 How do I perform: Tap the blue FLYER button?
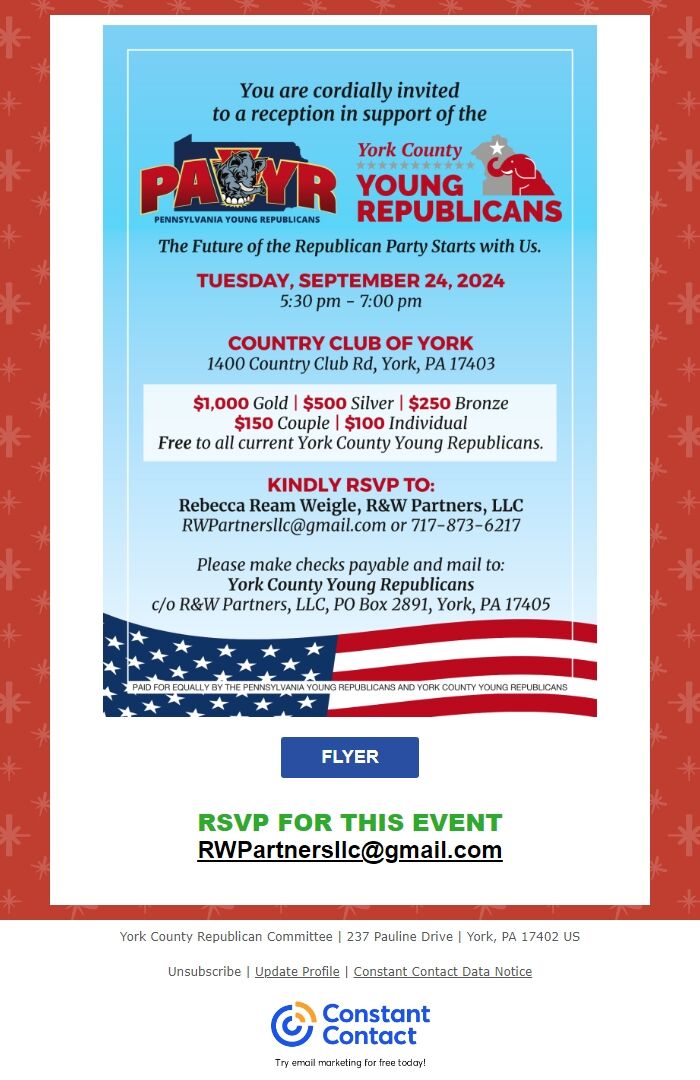coord(349,757)
